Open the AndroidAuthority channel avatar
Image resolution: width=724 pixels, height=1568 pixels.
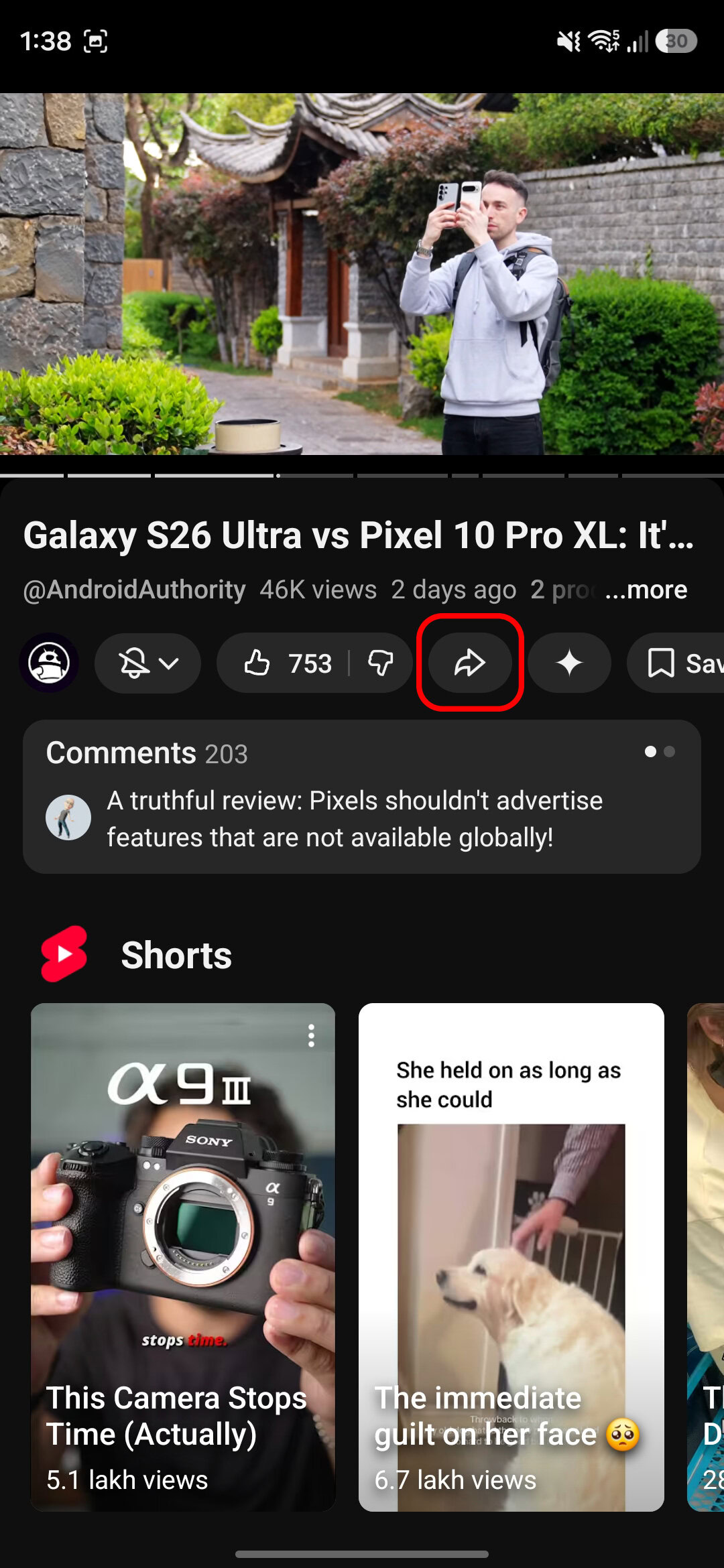coord(49,663)
